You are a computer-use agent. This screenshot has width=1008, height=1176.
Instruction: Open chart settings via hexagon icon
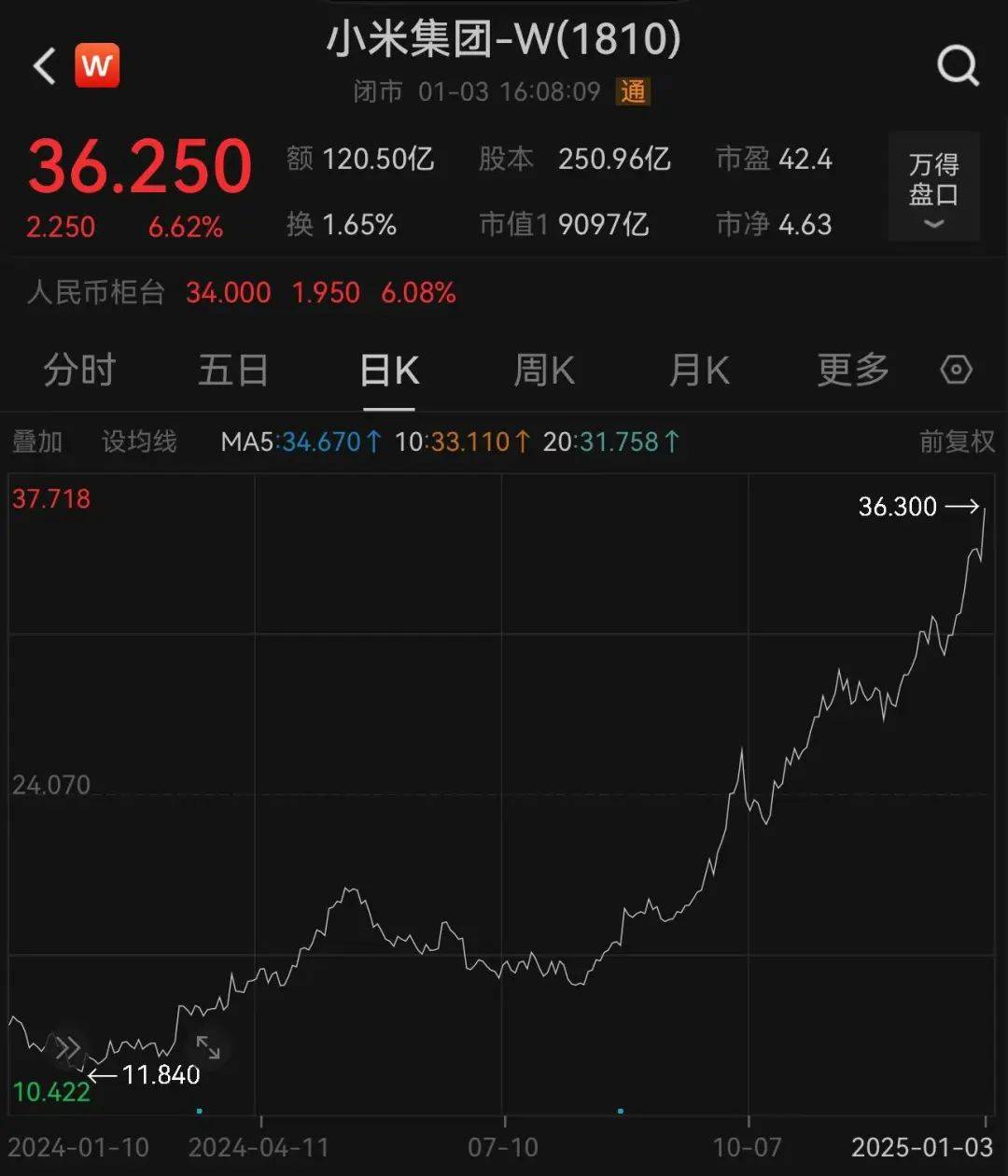(x=956, y=370)
